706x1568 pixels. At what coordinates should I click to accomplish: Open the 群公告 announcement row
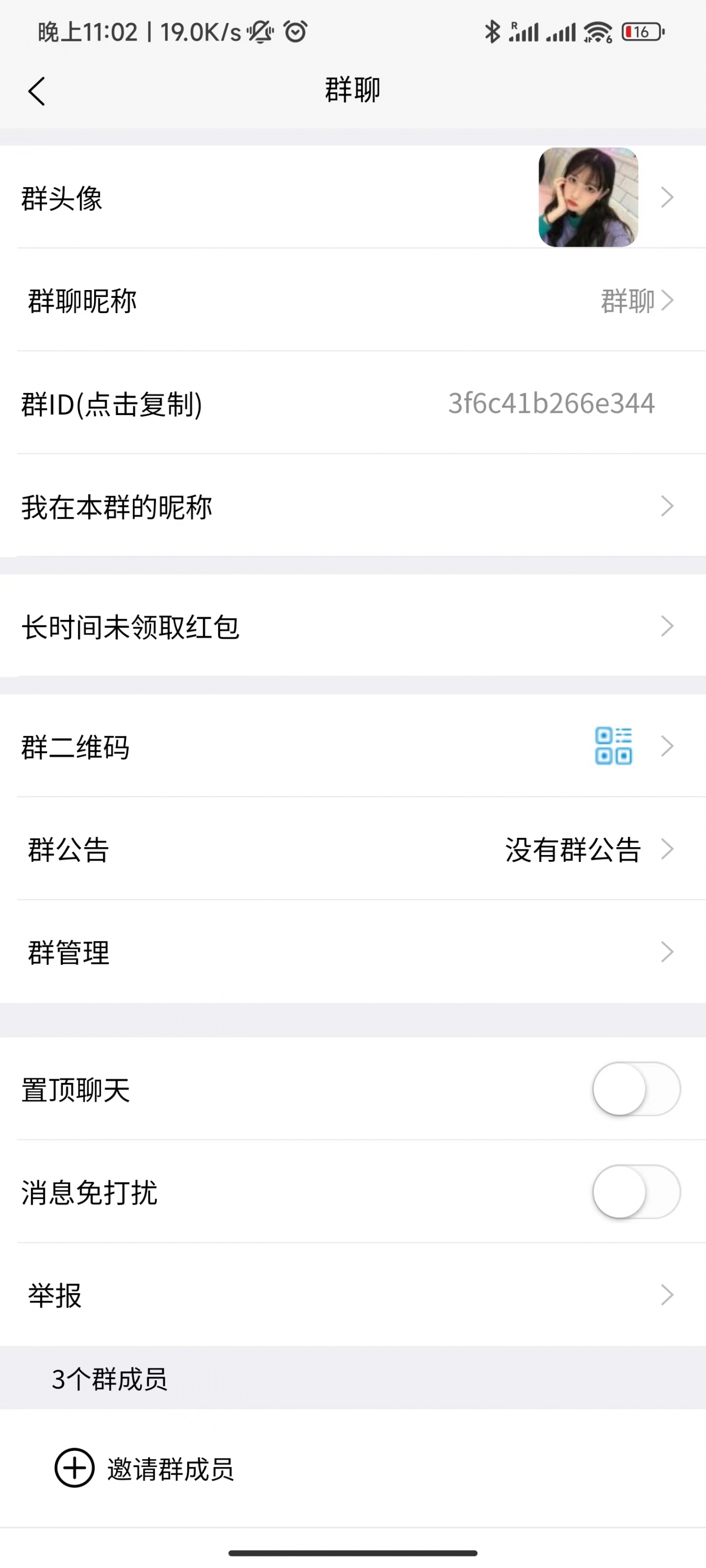pyautogui.click(x=352, y=849)
